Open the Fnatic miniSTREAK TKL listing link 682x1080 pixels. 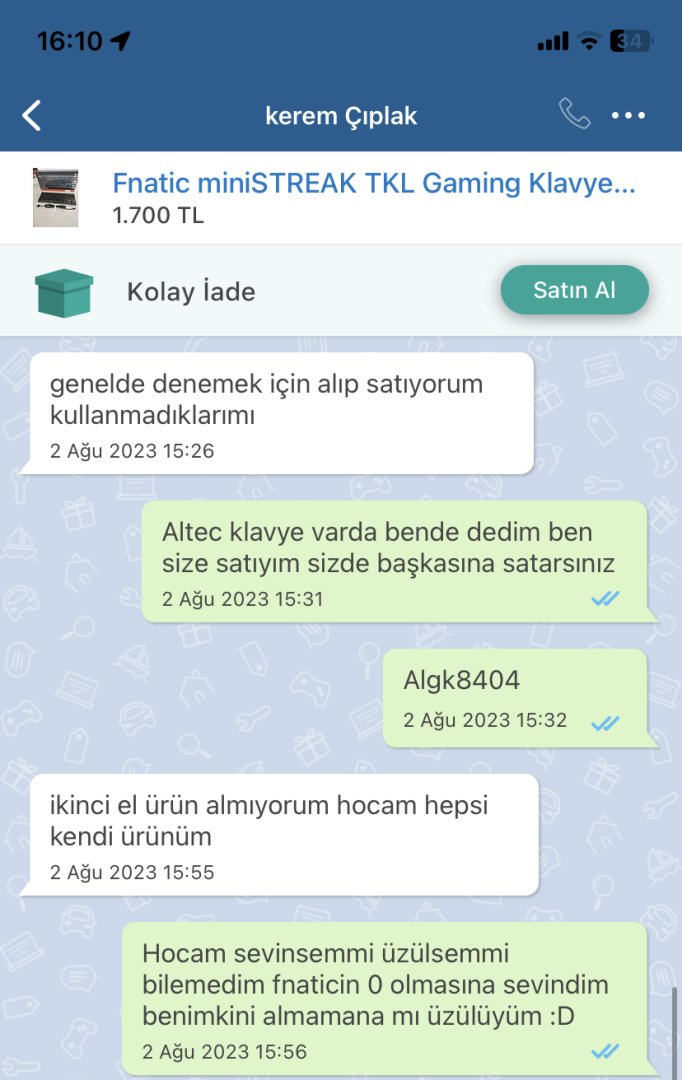[374, 183]
